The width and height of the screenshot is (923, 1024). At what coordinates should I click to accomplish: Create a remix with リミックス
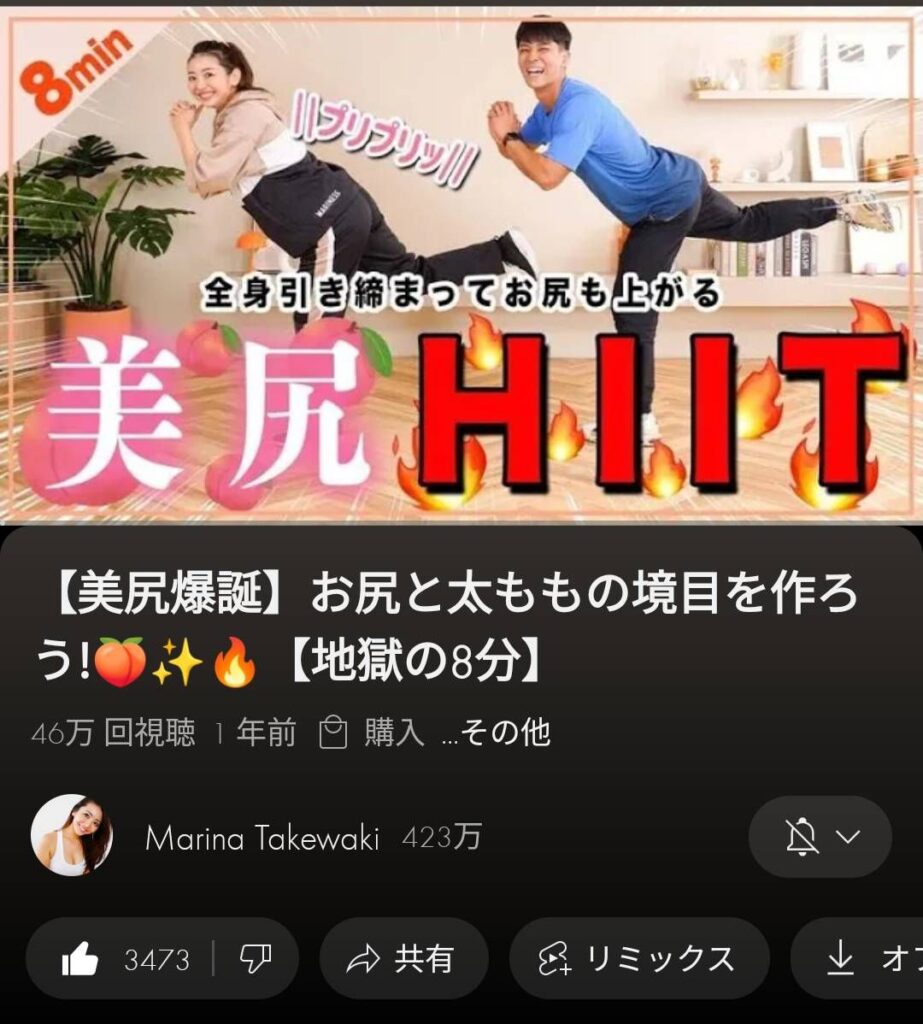click(637, 960)
